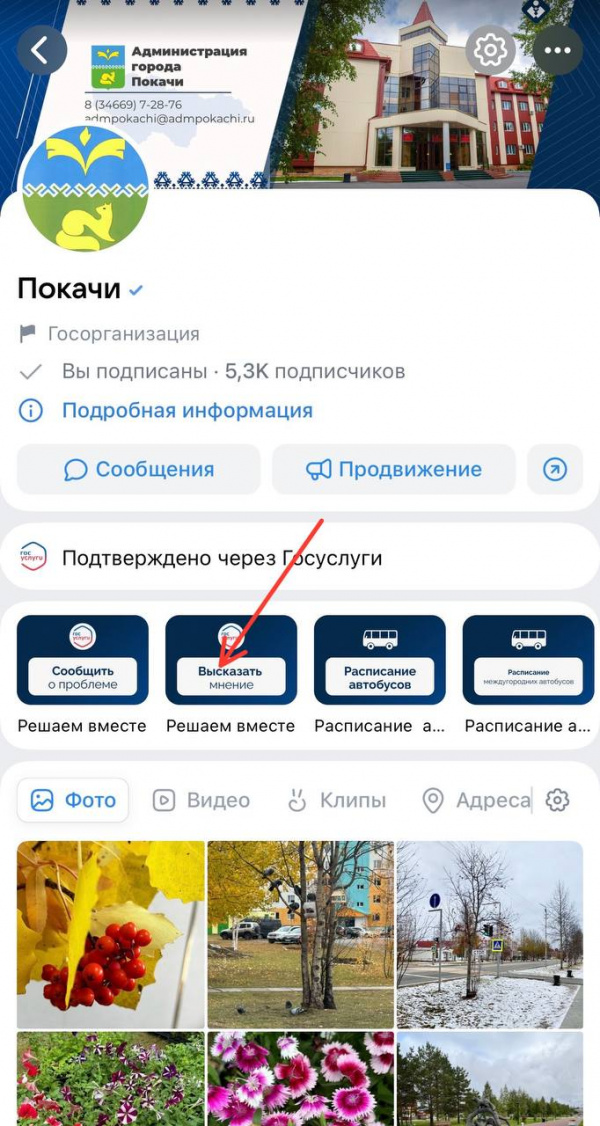Image resolution: width=600 pixels, height=1126 pixels.
Task: Switch to the Клипы tab
Action: point(335,800)
